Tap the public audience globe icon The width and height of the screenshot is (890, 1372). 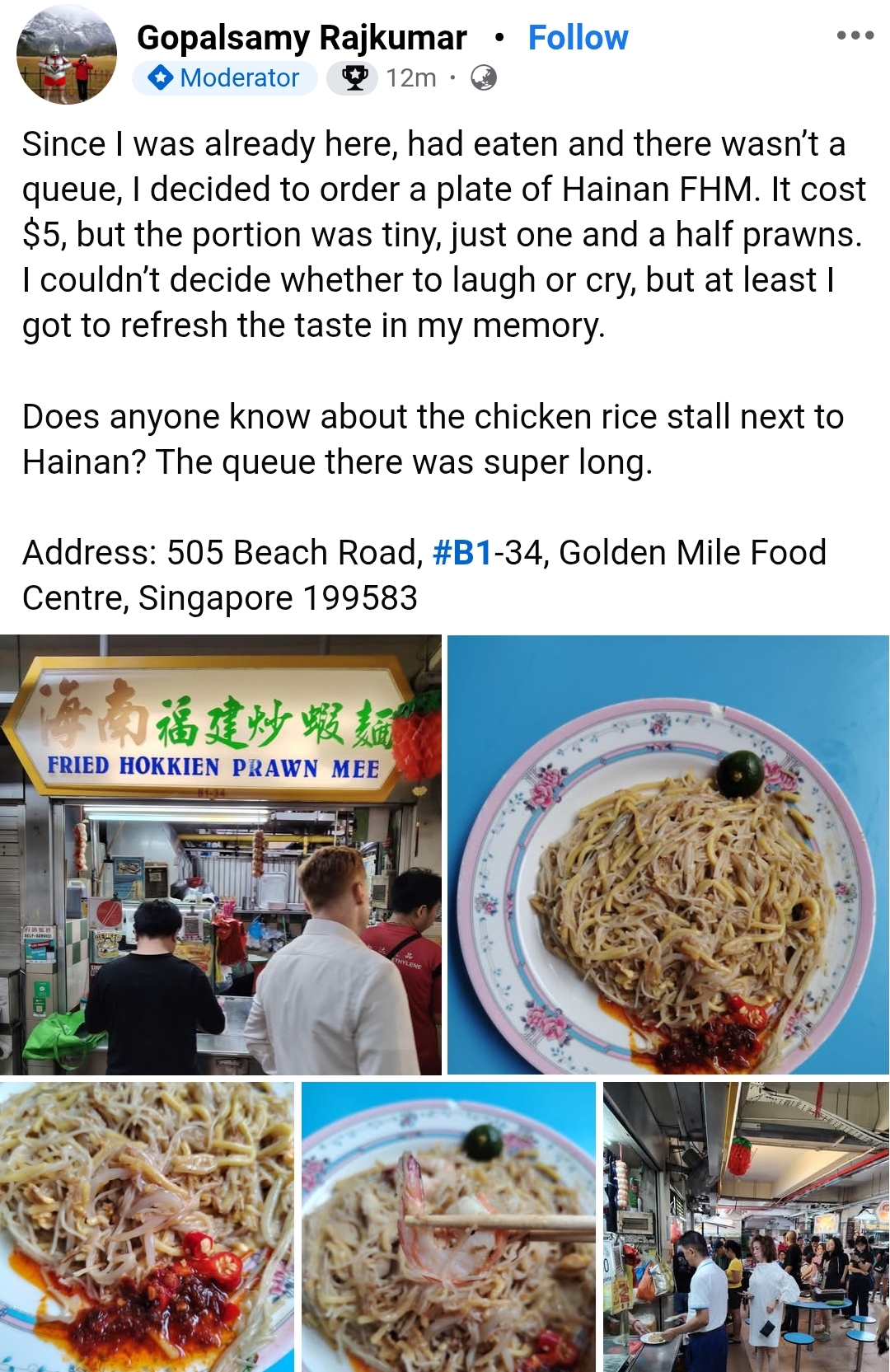coord(484,78)
